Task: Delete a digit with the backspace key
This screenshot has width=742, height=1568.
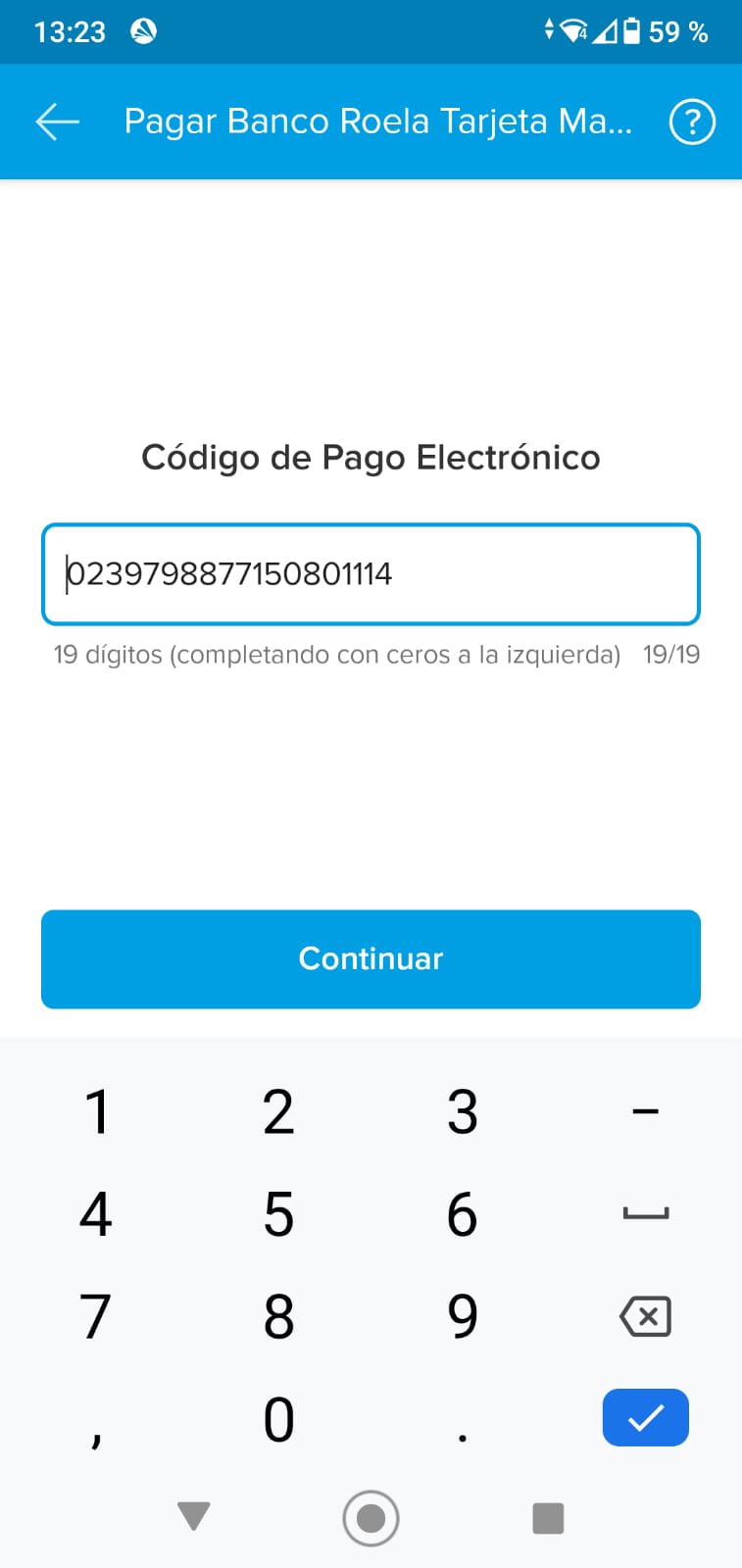Action: 645,1316
